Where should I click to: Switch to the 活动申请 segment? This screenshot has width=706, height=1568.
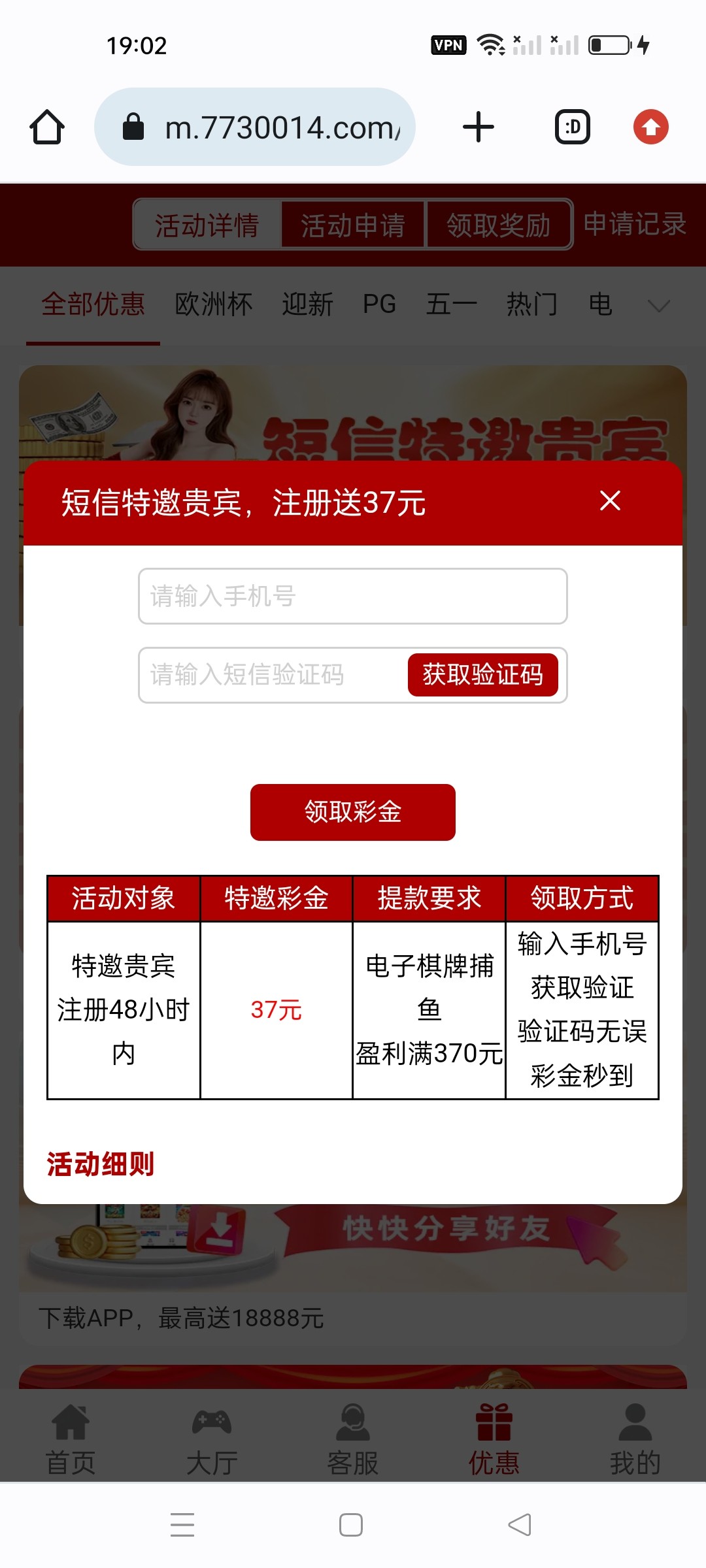point(352,225)
